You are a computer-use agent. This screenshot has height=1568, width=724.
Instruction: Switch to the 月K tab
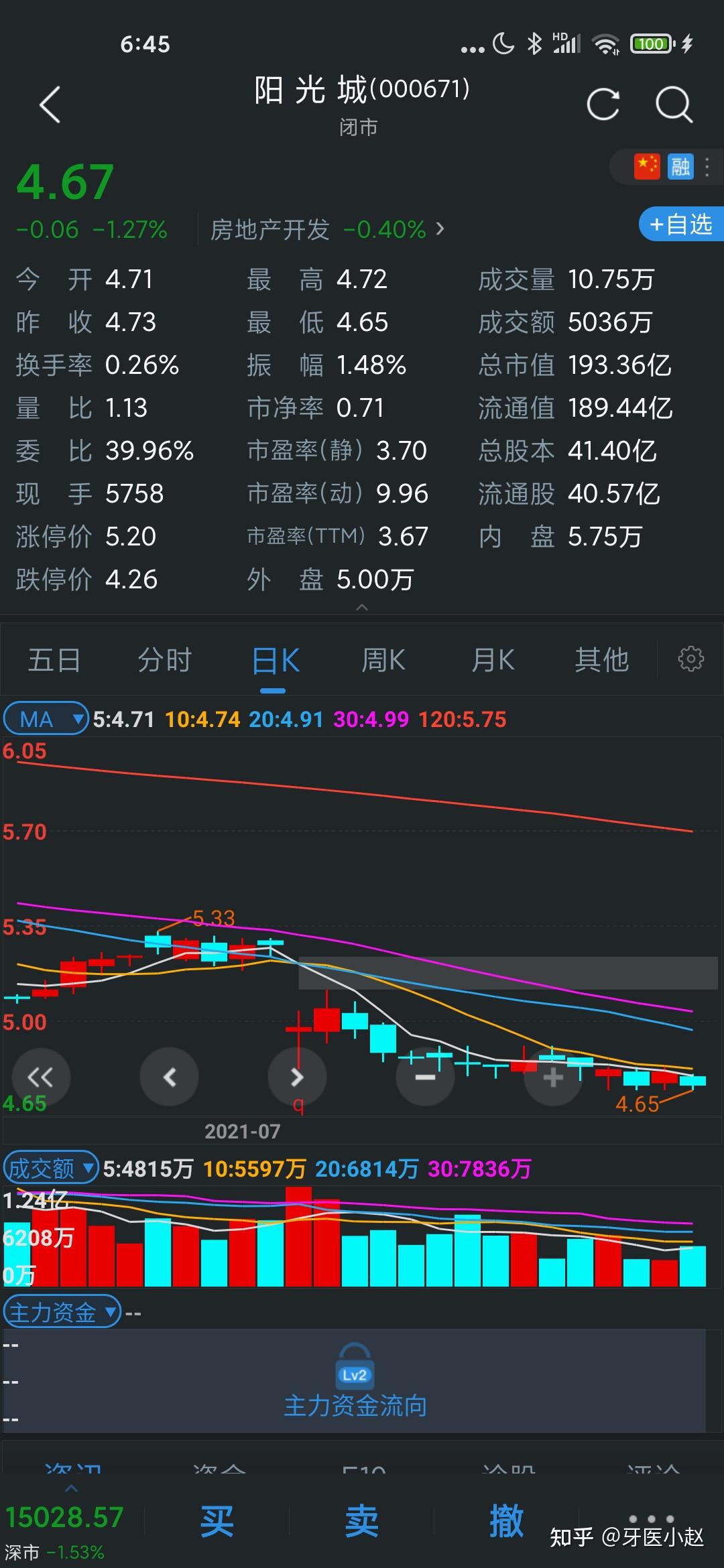493,659
